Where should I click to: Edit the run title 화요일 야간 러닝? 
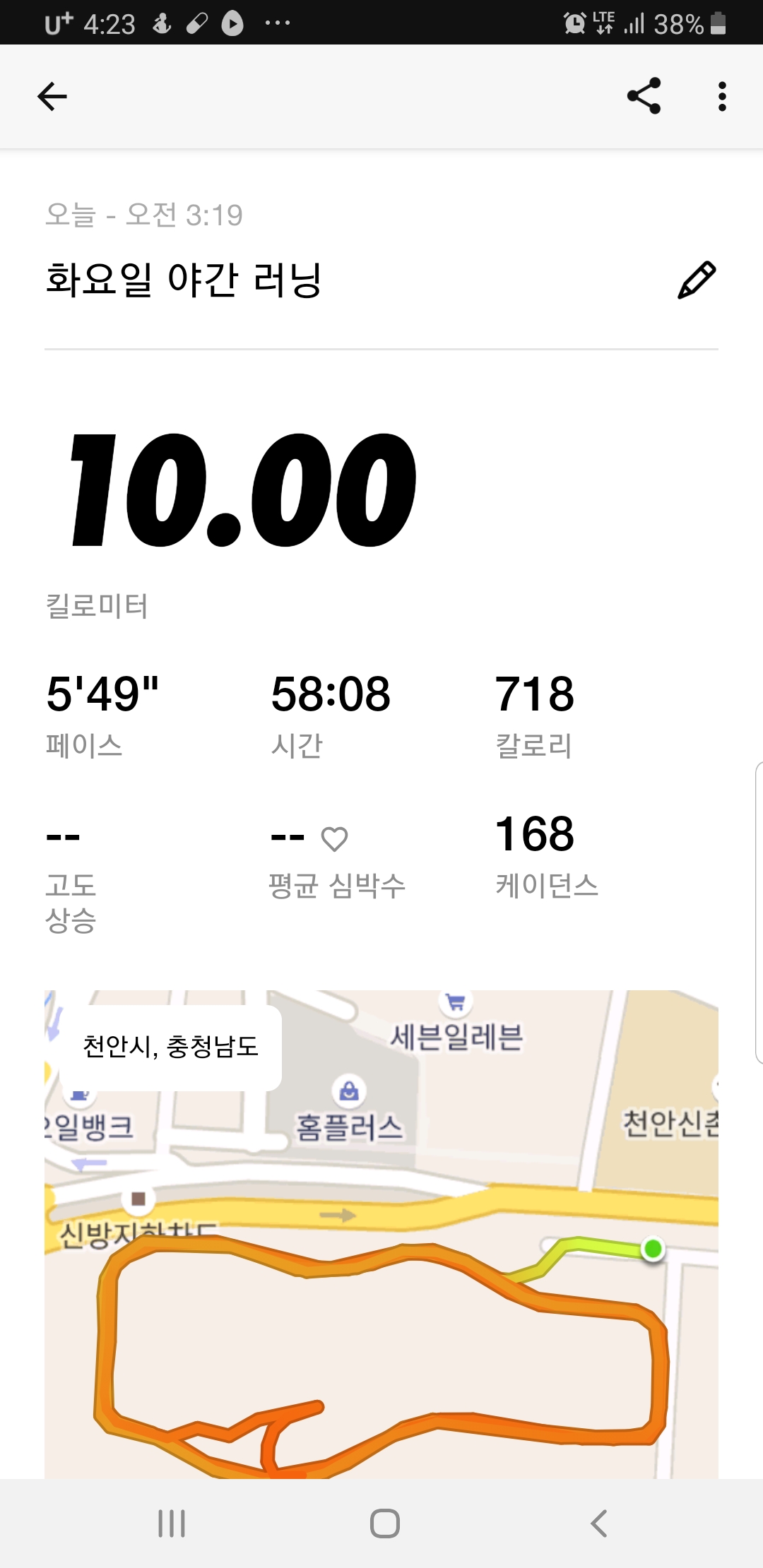click(x=697, y=280)
